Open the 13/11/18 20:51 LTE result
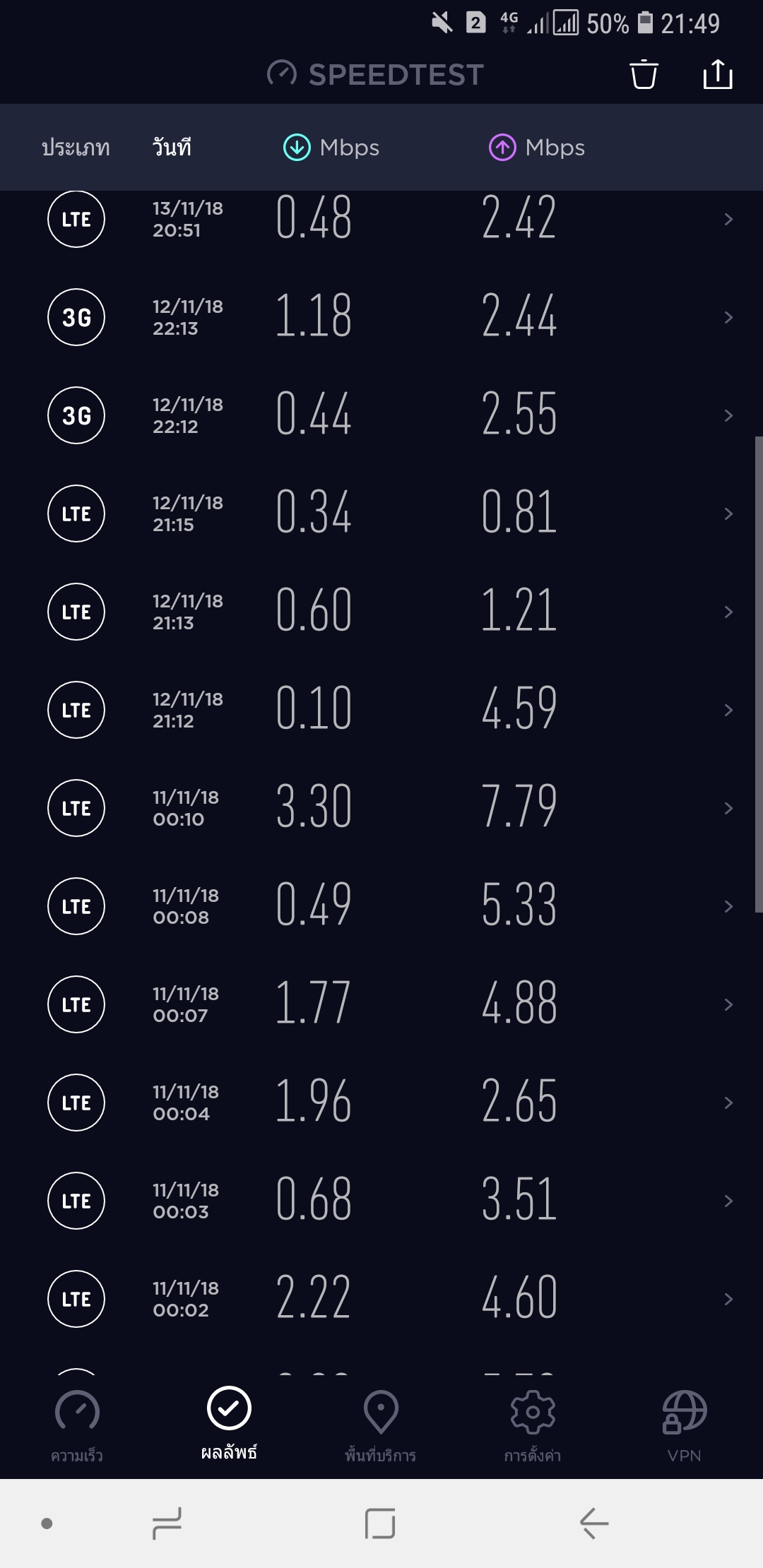Image resolution: width=763 pixels, height=1568 pixels. pyautogui.click(x=381, y=219)
